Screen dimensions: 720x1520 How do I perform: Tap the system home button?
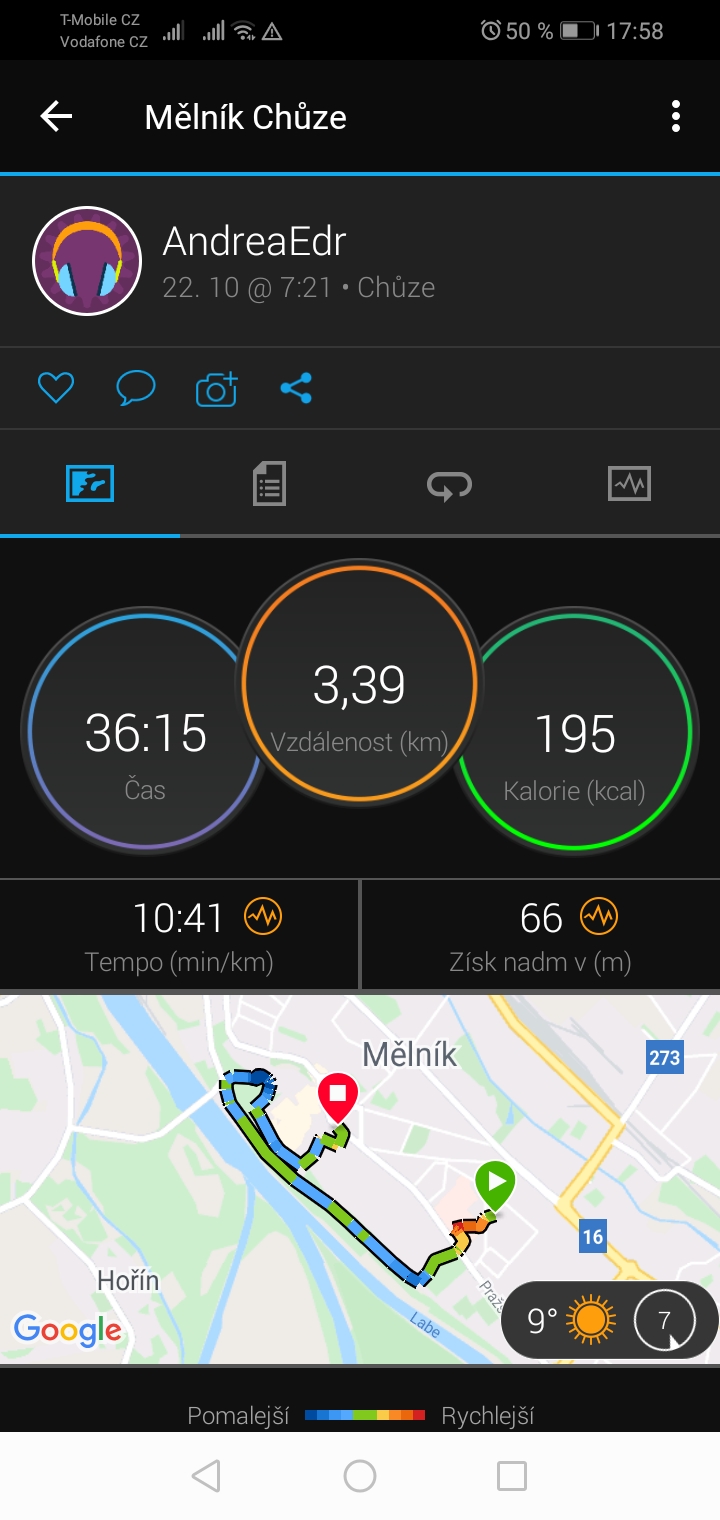pos(360,1476)
